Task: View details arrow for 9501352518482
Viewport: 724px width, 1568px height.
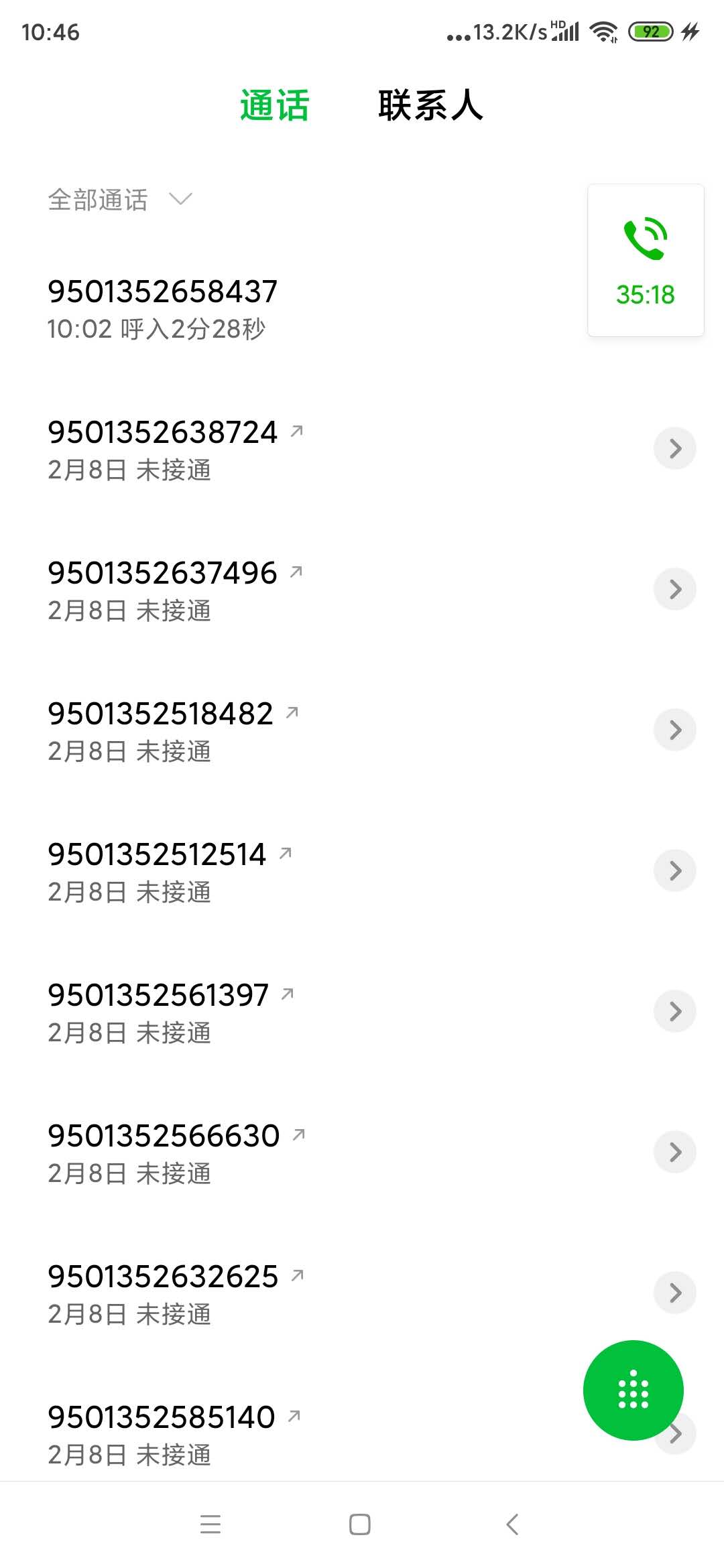Action: (x=675, y=730)
